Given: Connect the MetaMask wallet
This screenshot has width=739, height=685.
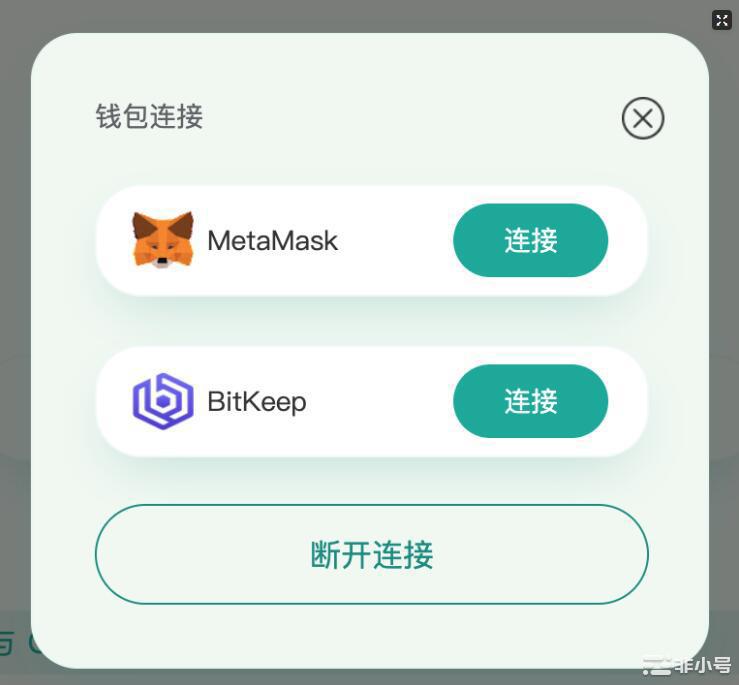Looking at the screenshot, I should point(530,241).
